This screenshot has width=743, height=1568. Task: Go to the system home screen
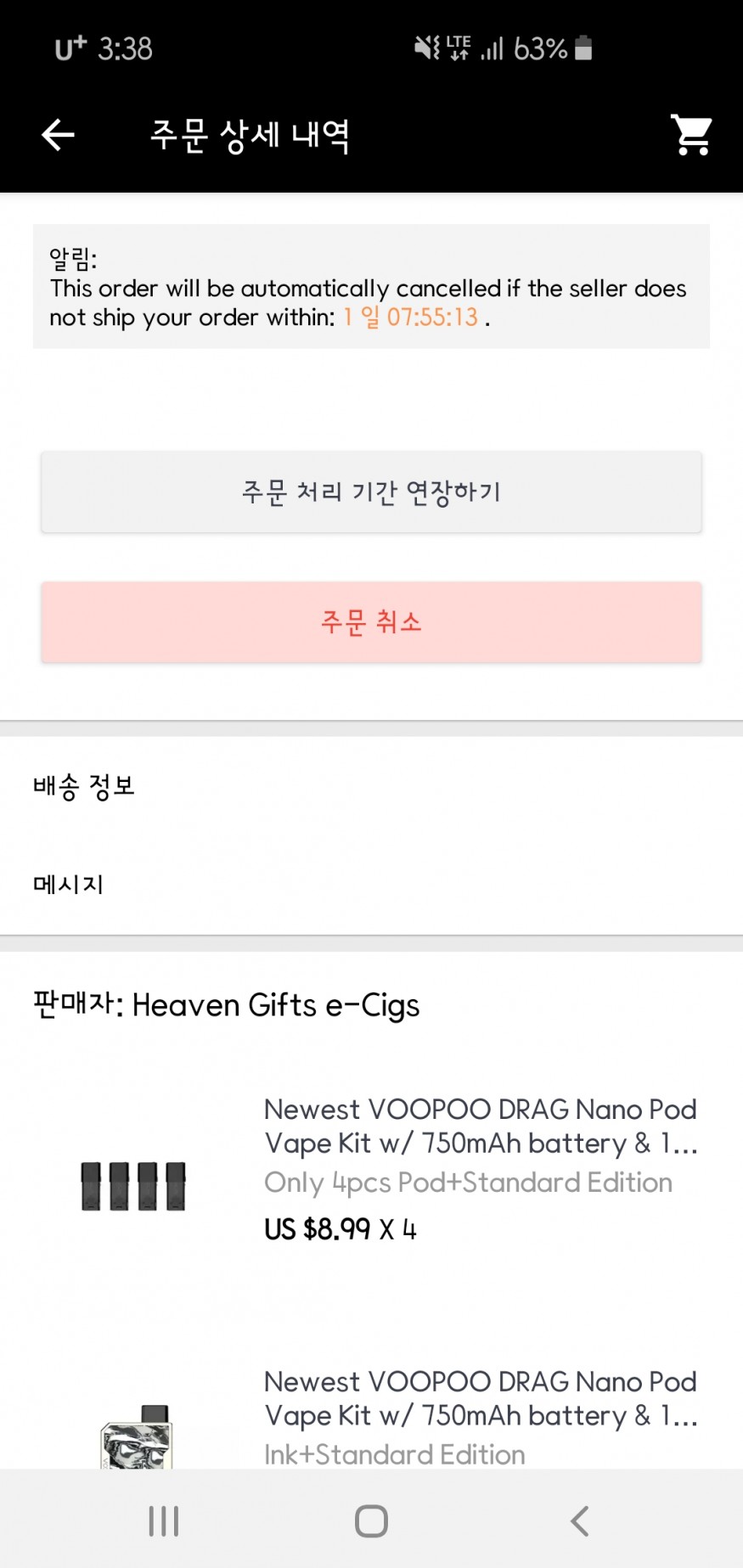click(x=371, y=1520)
